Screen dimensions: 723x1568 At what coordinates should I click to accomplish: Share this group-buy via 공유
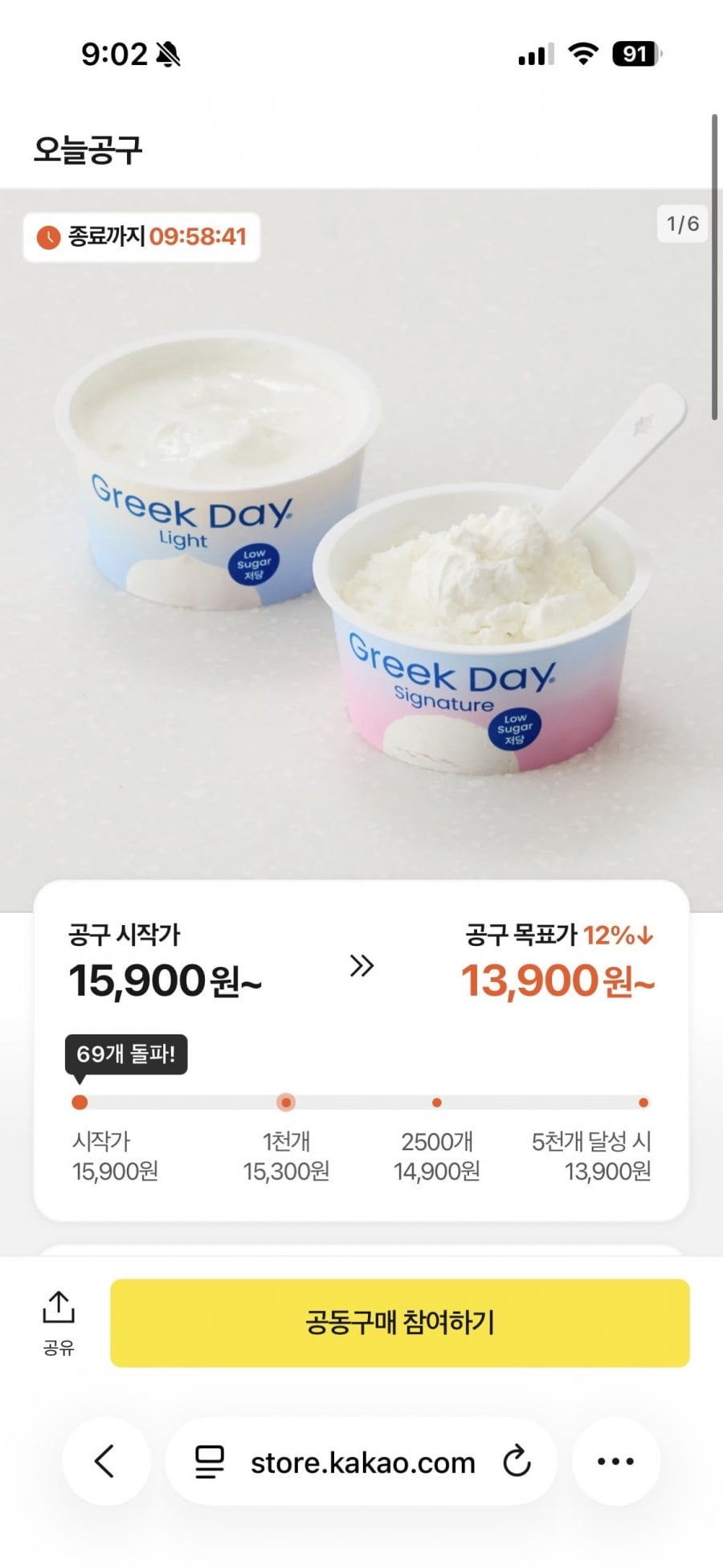click(59, 1322)
